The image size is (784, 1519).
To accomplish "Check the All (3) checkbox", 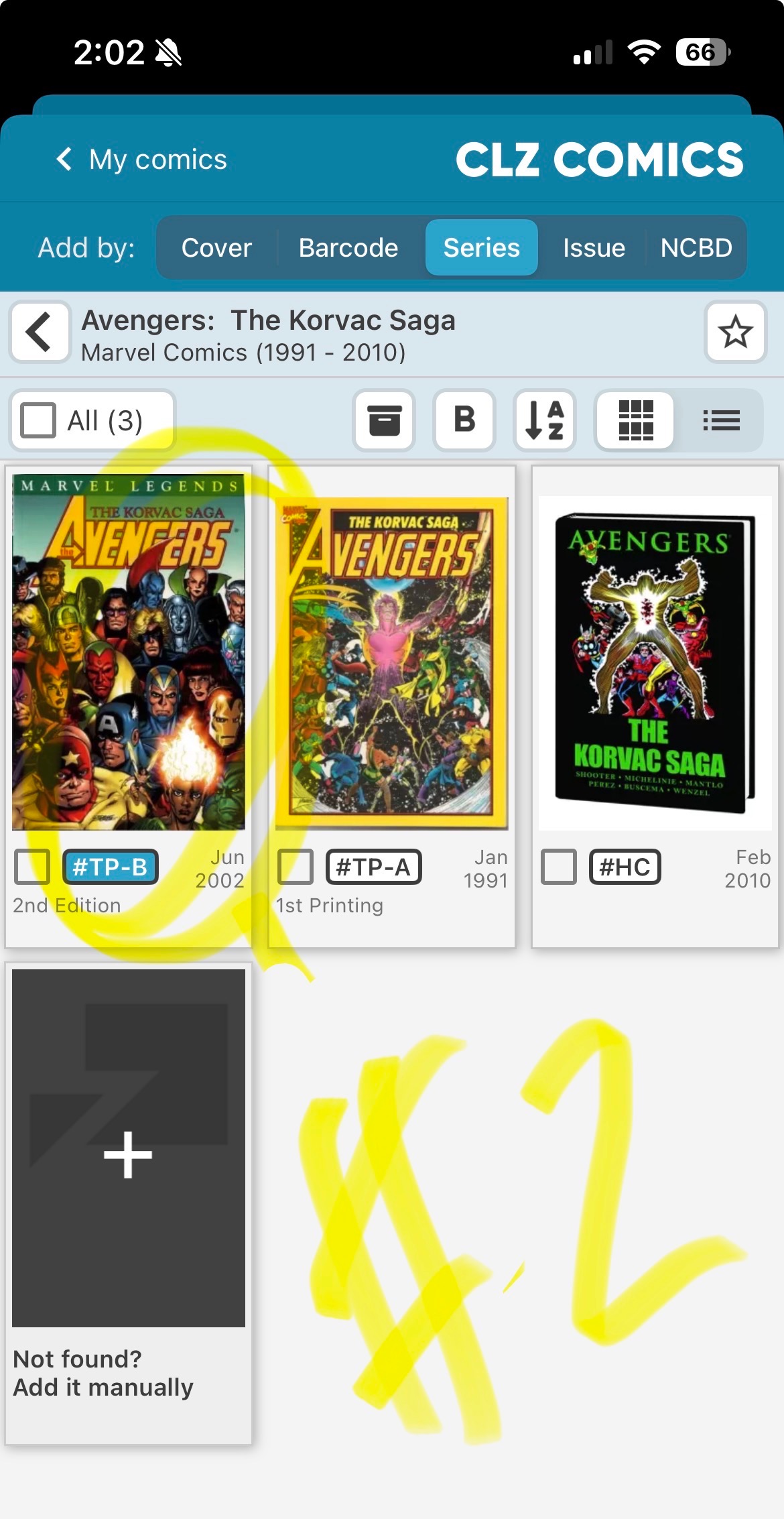I will [39, 420].
